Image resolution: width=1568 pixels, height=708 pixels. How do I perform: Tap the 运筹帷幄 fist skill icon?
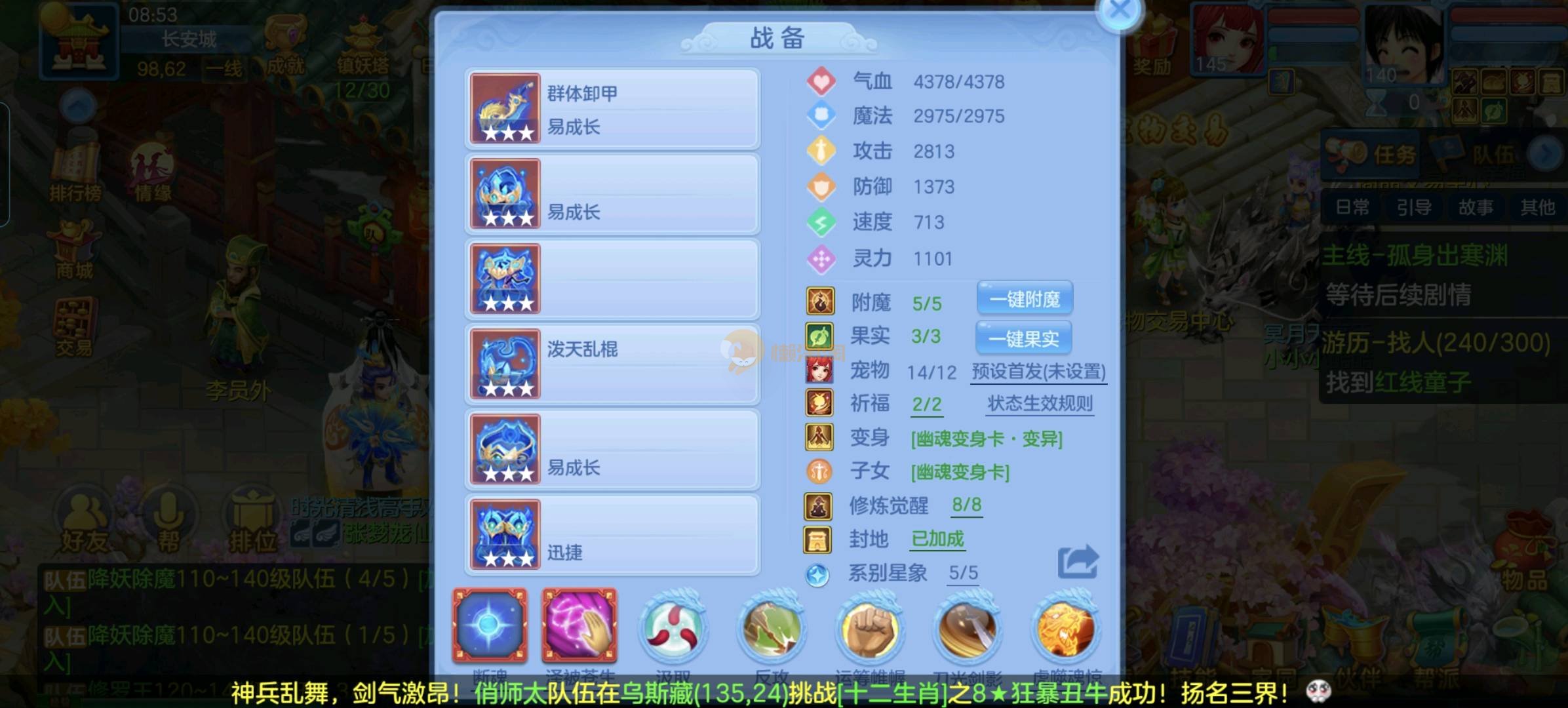869,629
